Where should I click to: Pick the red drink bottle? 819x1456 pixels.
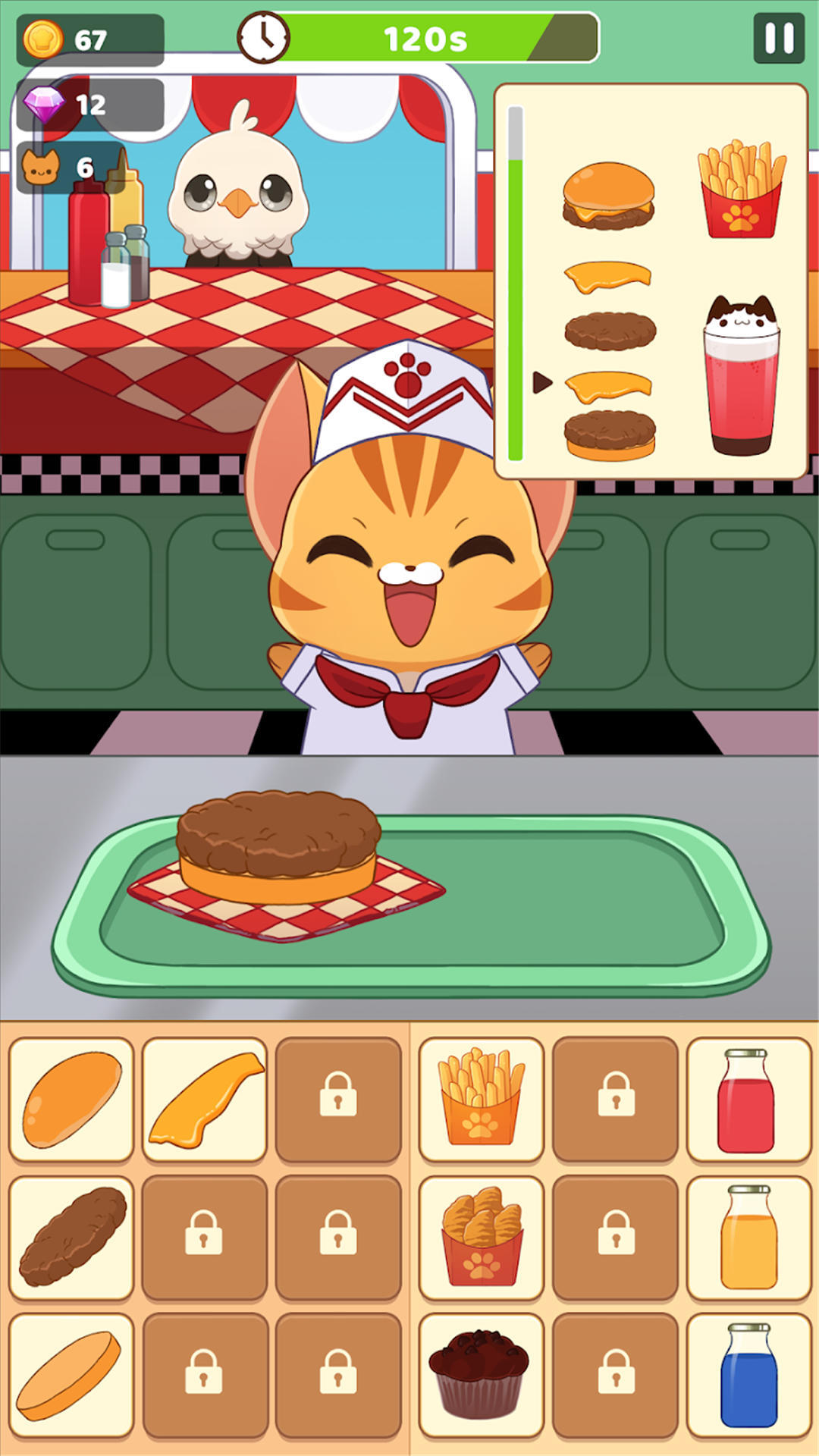coord(748,1100)
